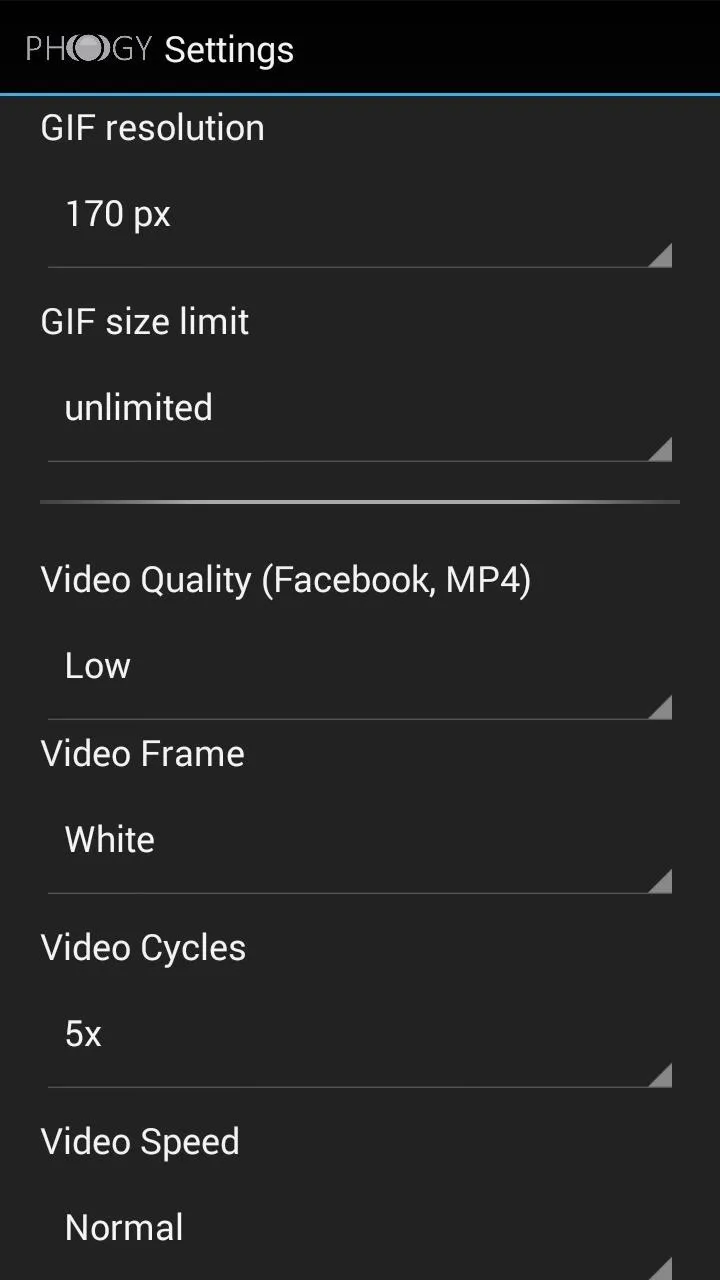Change the GIF size limit from unlimited
Screen dimensions: 720x1280
[x=360, y=410]
